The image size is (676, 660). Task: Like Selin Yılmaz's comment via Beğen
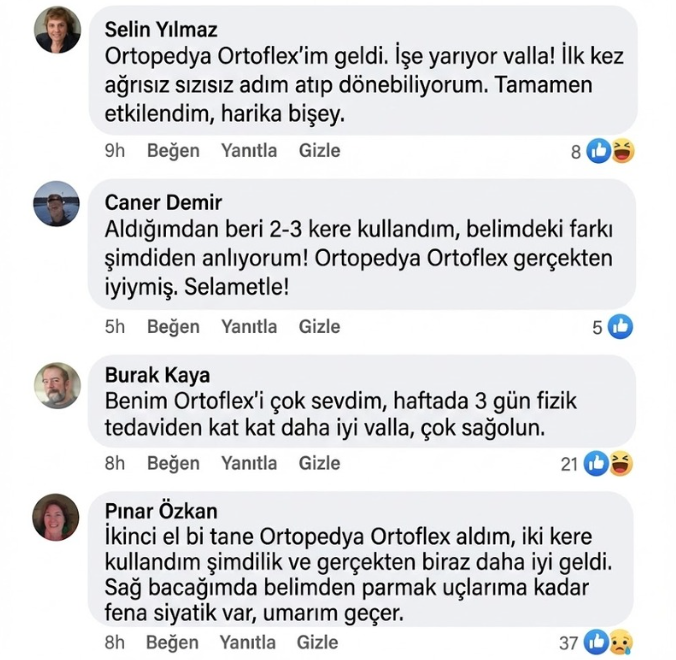pyautogui.click(x=173, y=151)
